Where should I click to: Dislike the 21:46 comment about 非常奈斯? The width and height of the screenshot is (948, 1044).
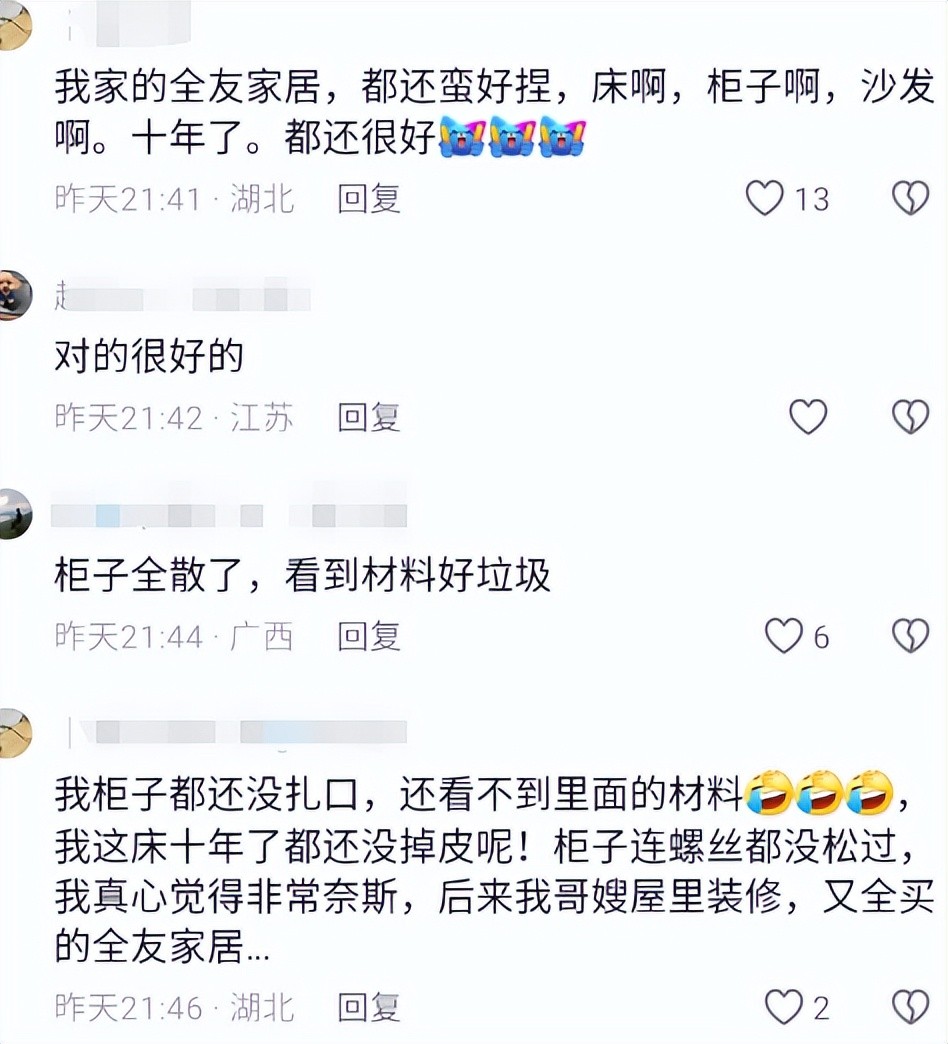tap(910, 1007)
